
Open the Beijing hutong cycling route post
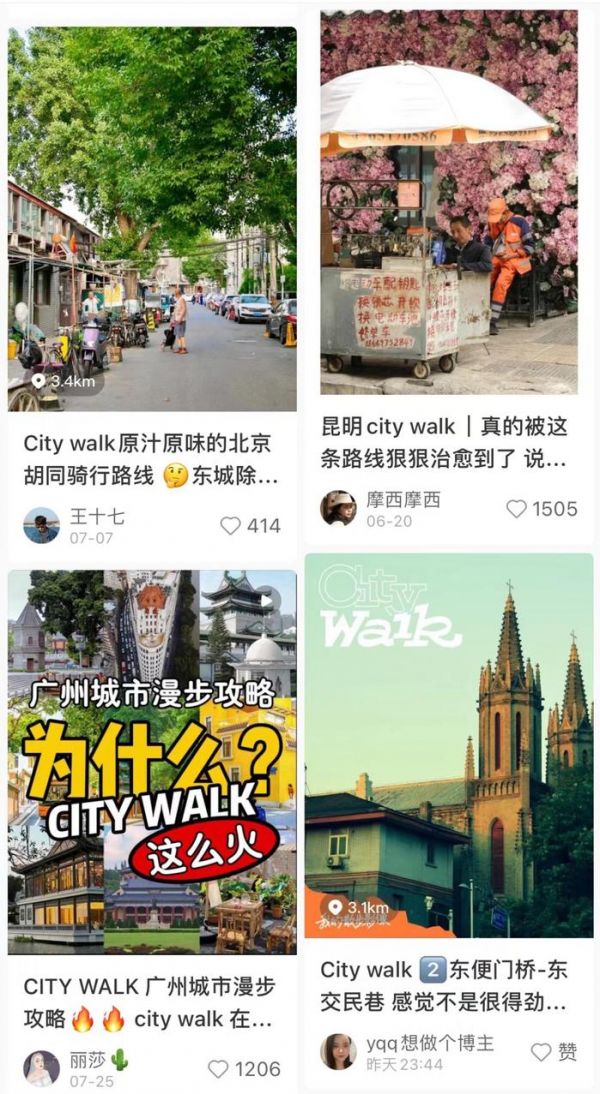(152, 220)
